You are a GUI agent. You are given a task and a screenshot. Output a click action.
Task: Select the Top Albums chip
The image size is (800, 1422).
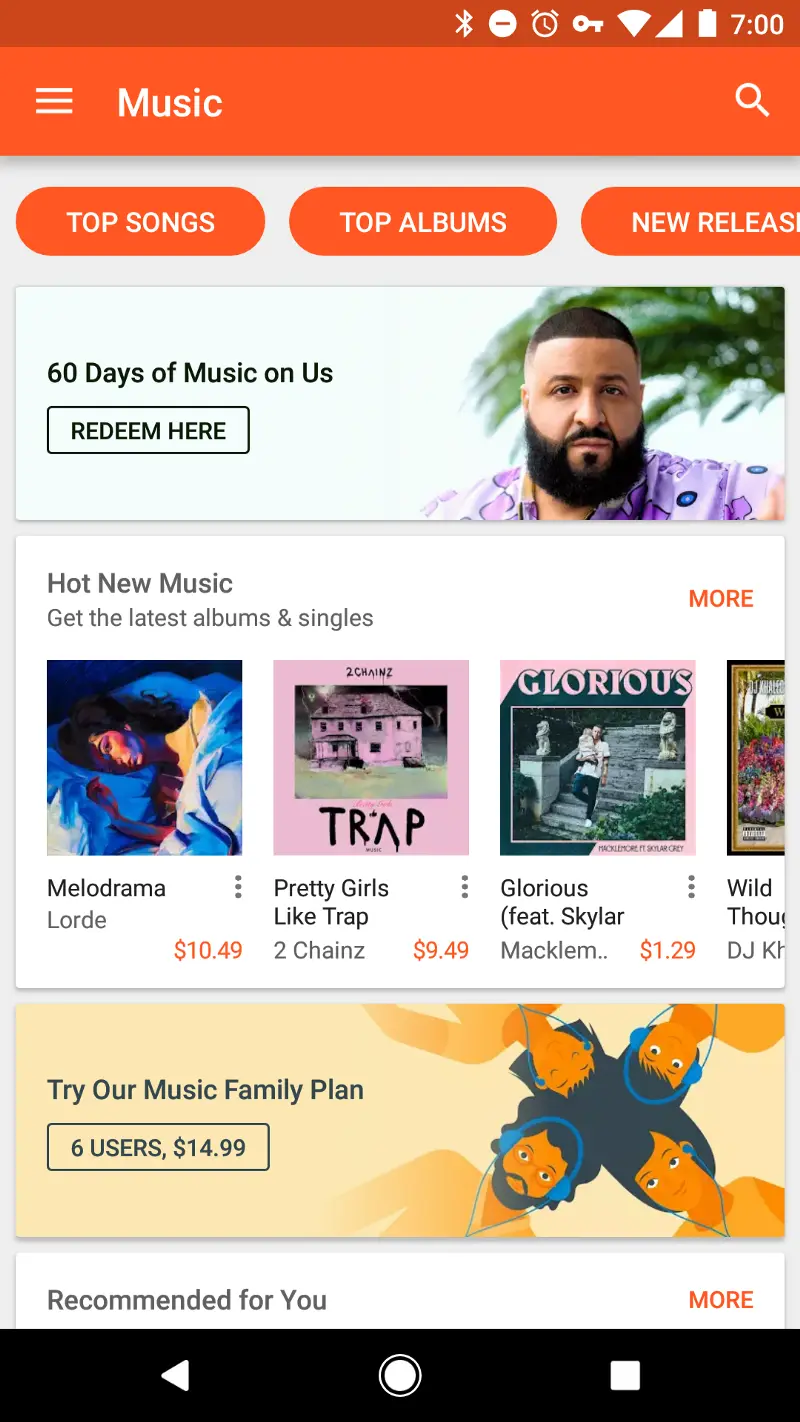(x=423, y=222)
